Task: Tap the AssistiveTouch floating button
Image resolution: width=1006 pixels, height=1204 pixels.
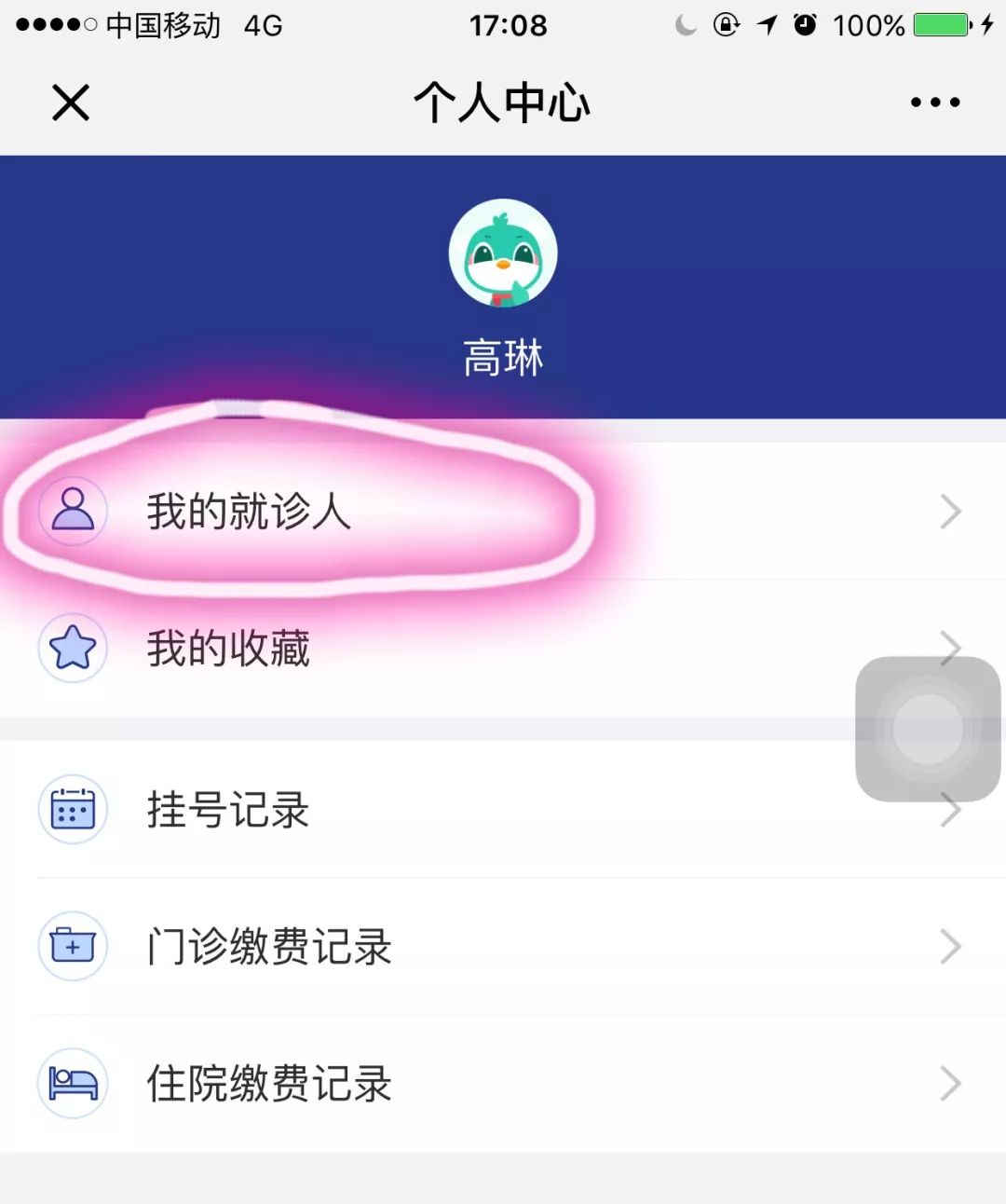Action: [x=928, y=729]
